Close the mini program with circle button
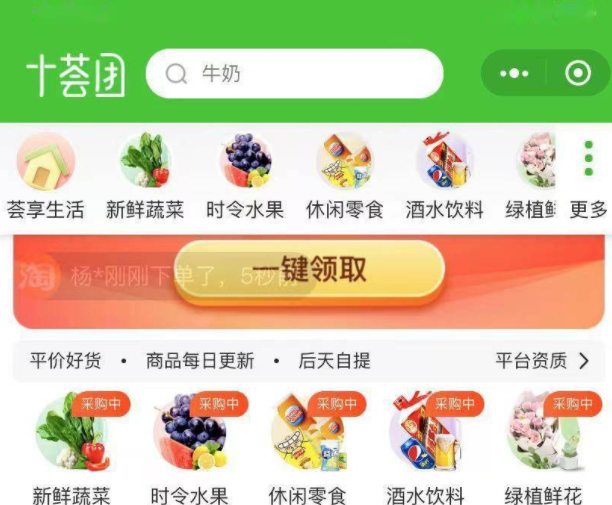The image size is (612, 505). click(577, 74)
